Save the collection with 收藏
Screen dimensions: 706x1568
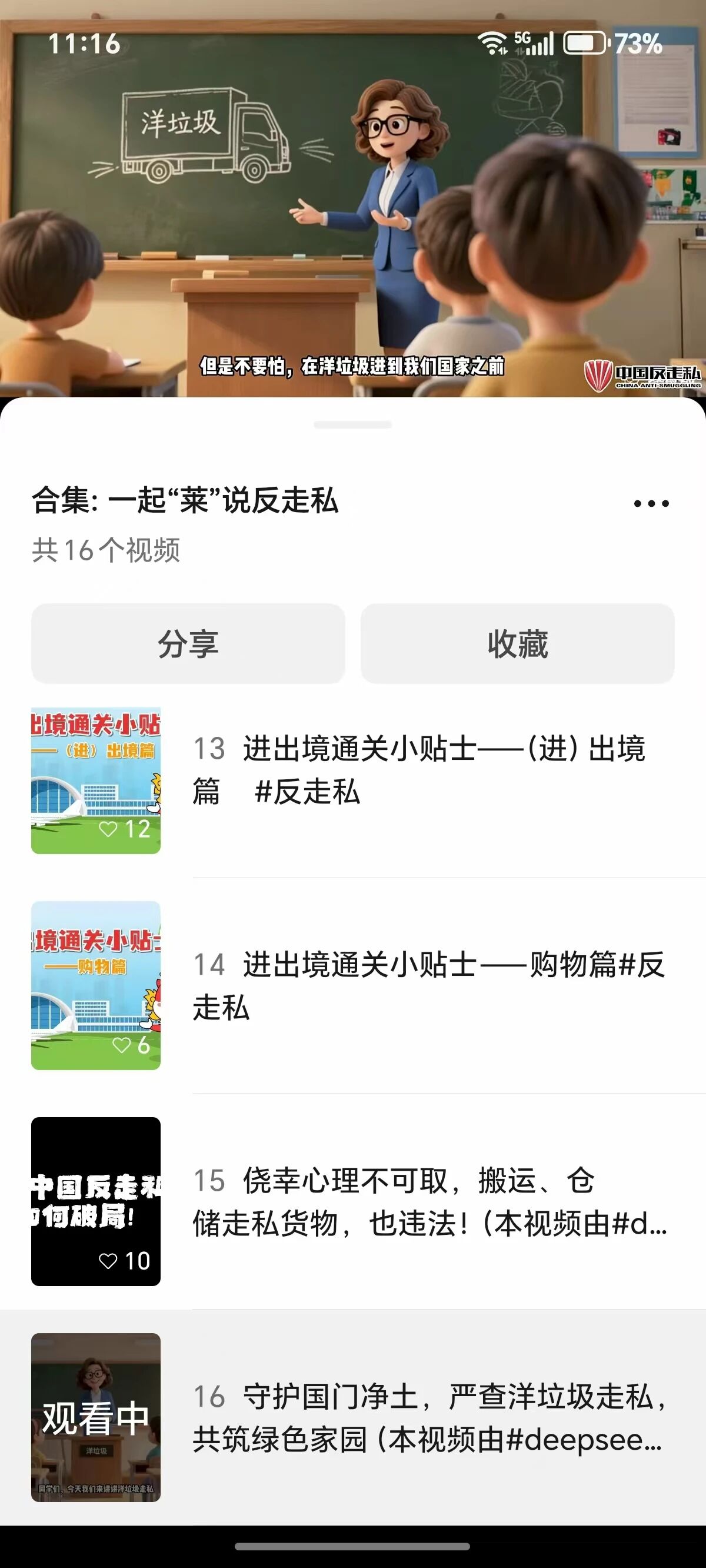point(517,643)
